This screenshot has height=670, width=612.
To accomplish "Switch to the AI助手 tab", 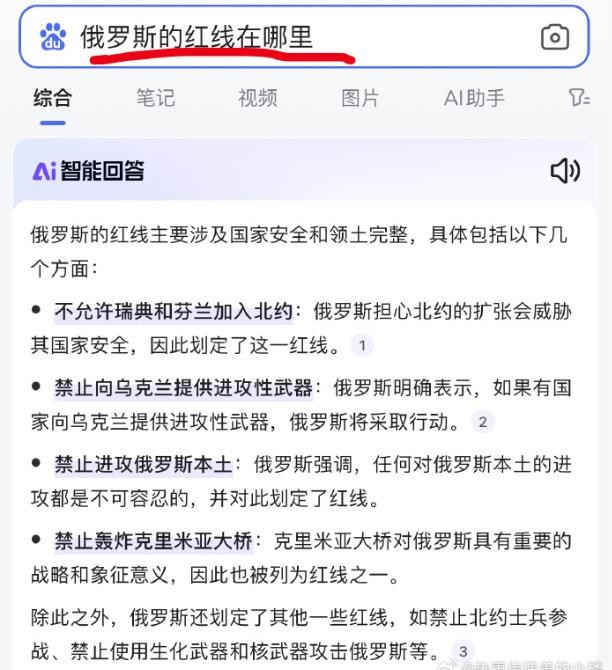I will coord(474,98).
